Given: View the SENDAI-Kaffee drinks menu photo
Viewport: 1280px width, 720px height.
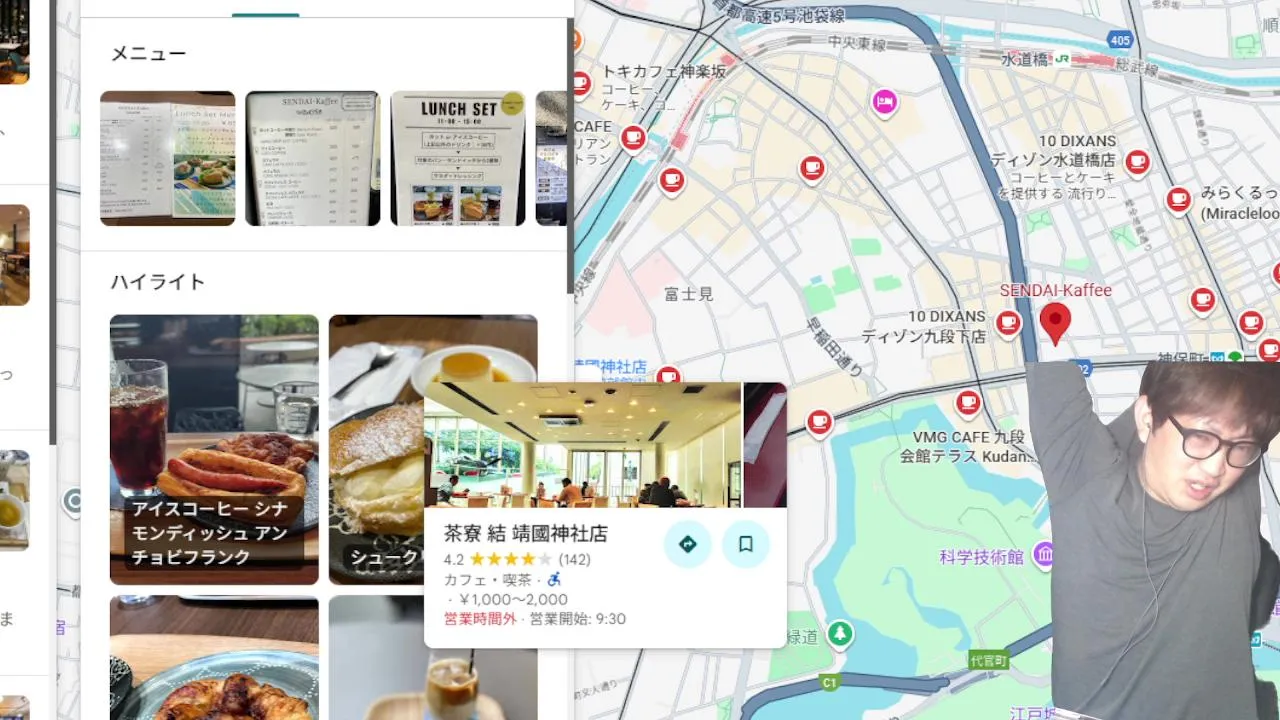Looking at the screenshot, I should click(x=312, y=158).
